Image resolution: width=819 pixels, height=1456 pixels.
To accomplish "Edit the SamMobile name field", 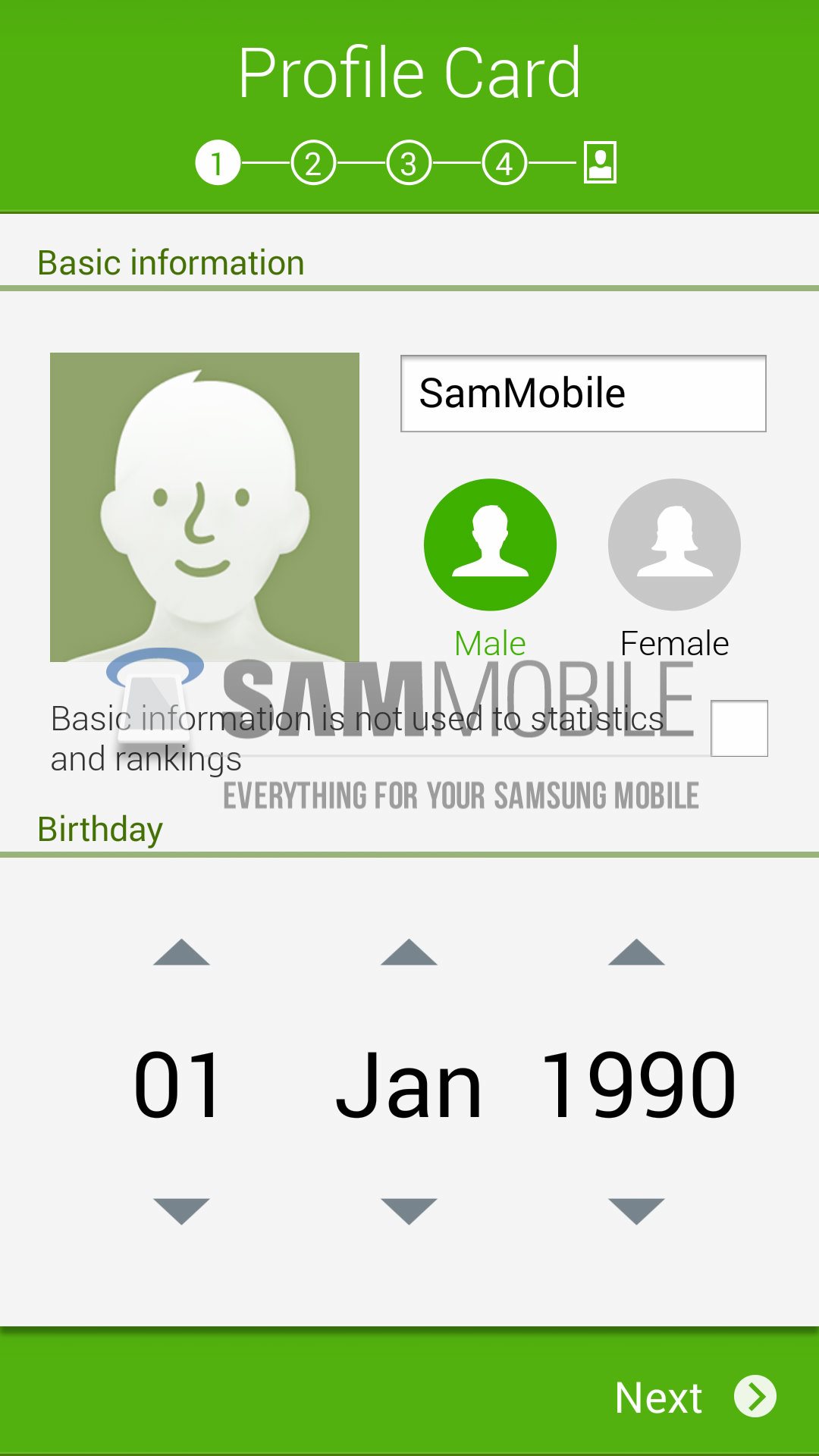I will click(x=582, y=394).
